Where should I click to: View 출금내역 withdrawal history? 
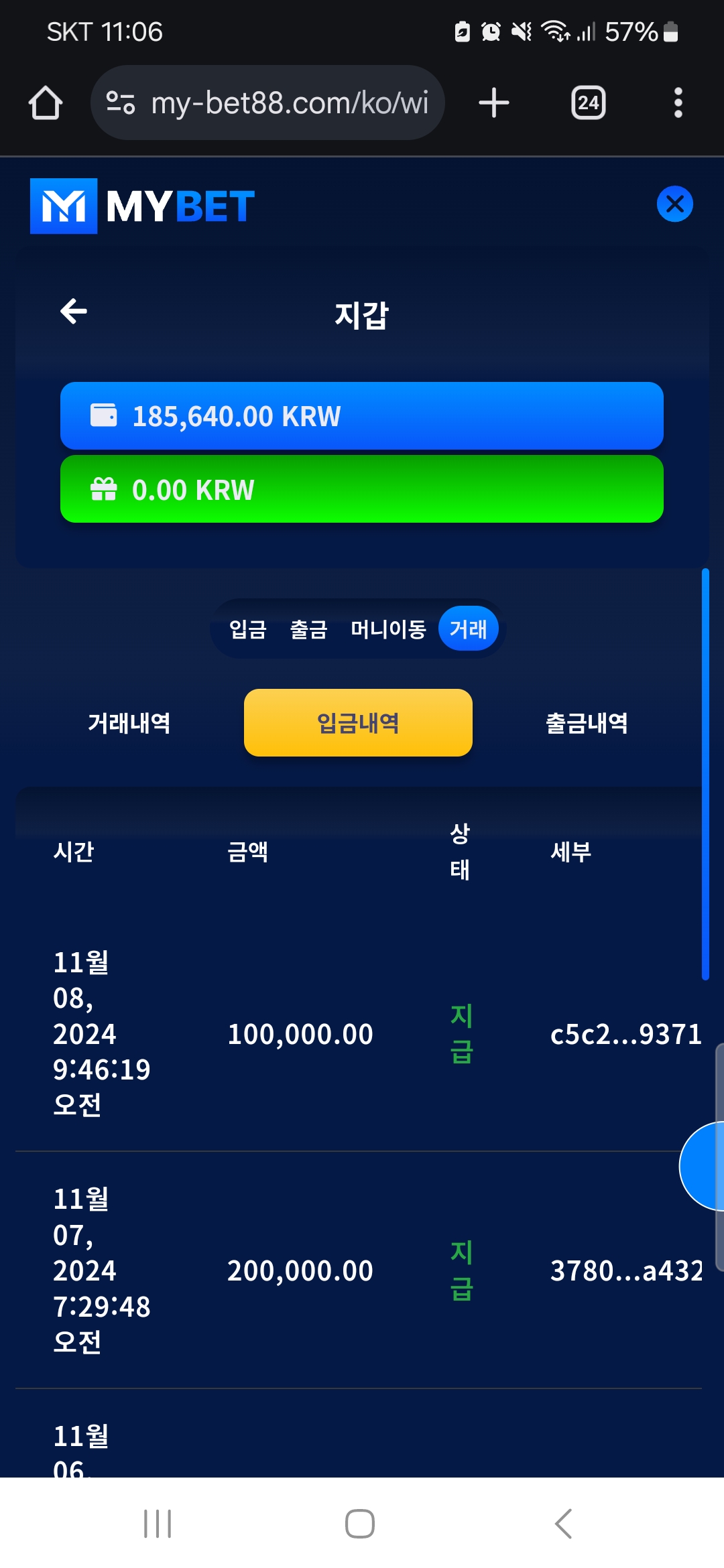pyautogui.click(x=587, y=723)
